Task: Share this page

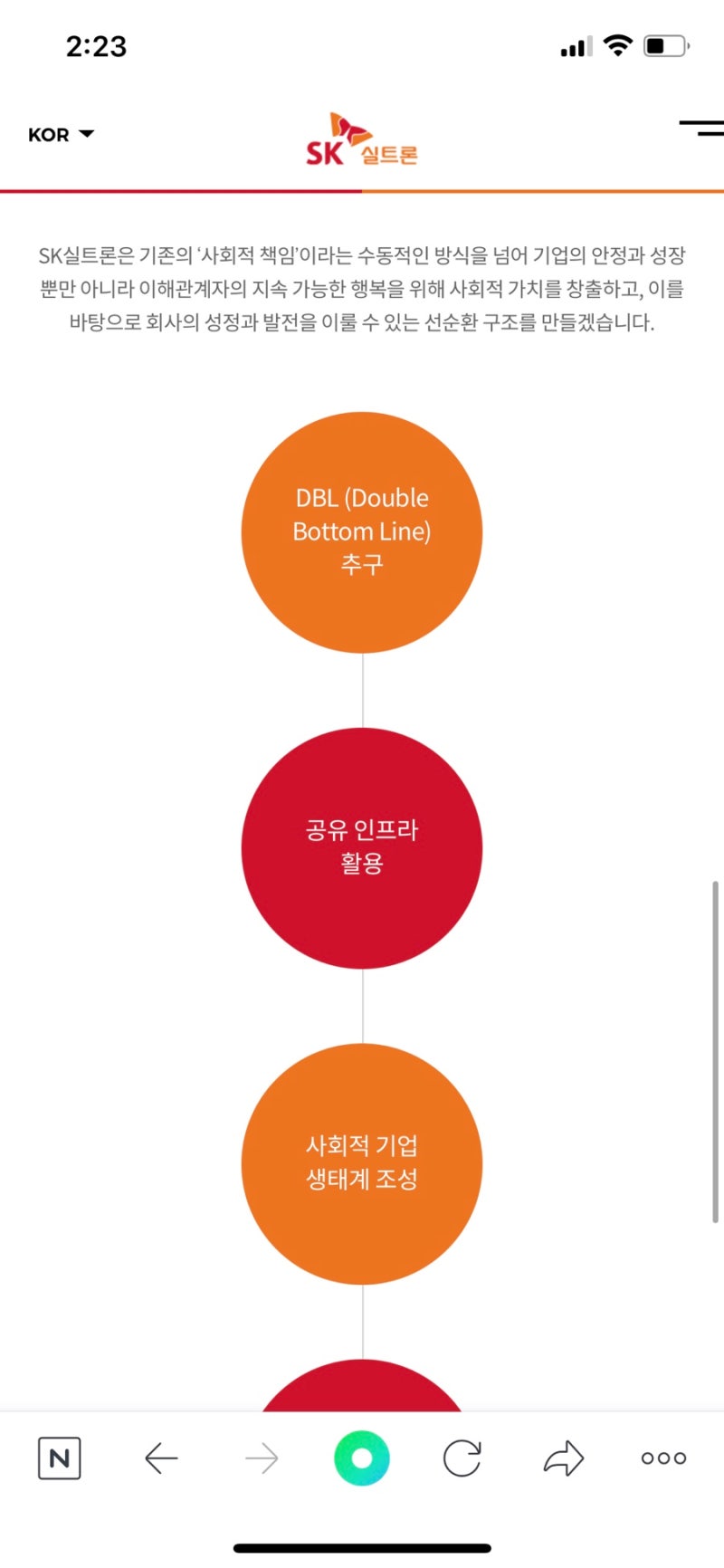Action: tap(563, 1458)
